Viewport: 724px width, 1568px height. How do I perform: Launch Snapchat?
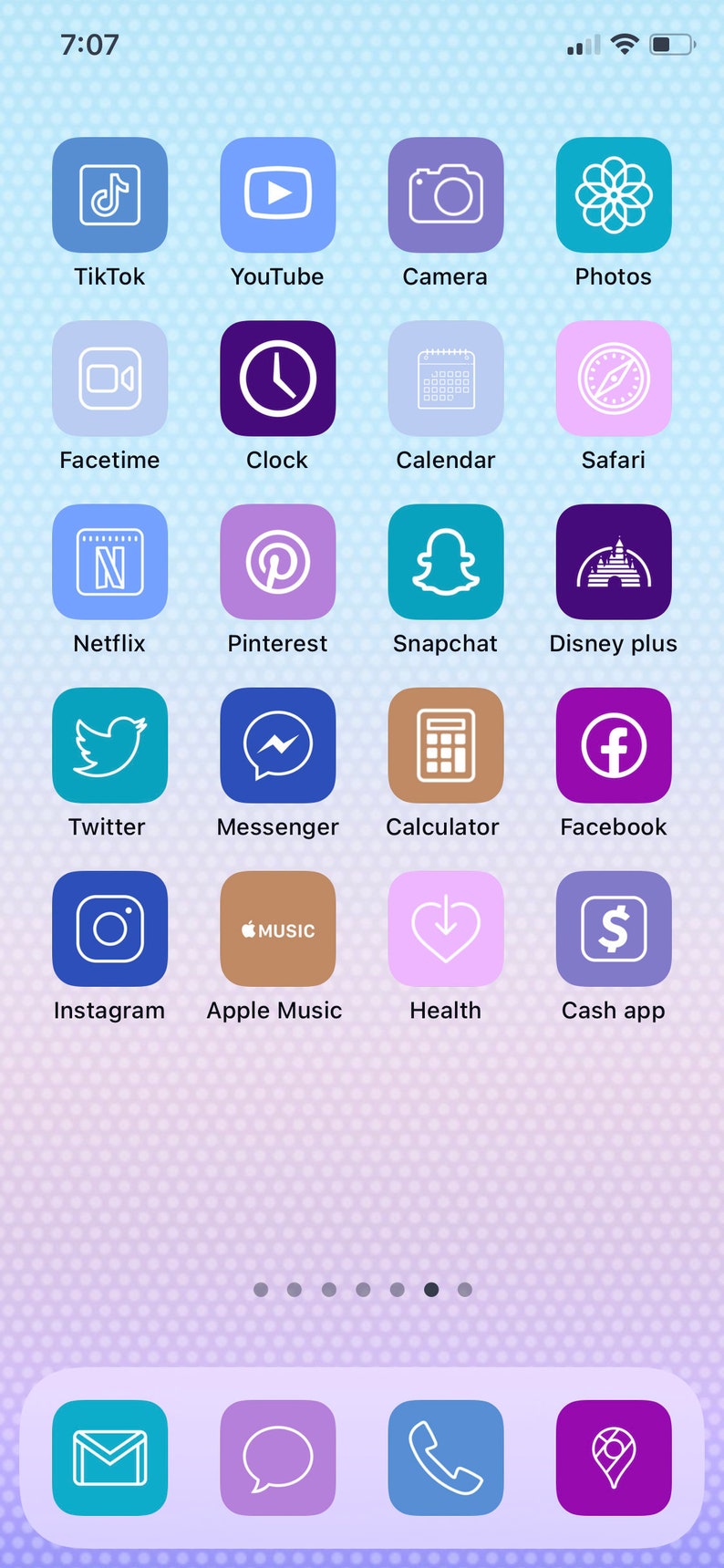[445, 561]
